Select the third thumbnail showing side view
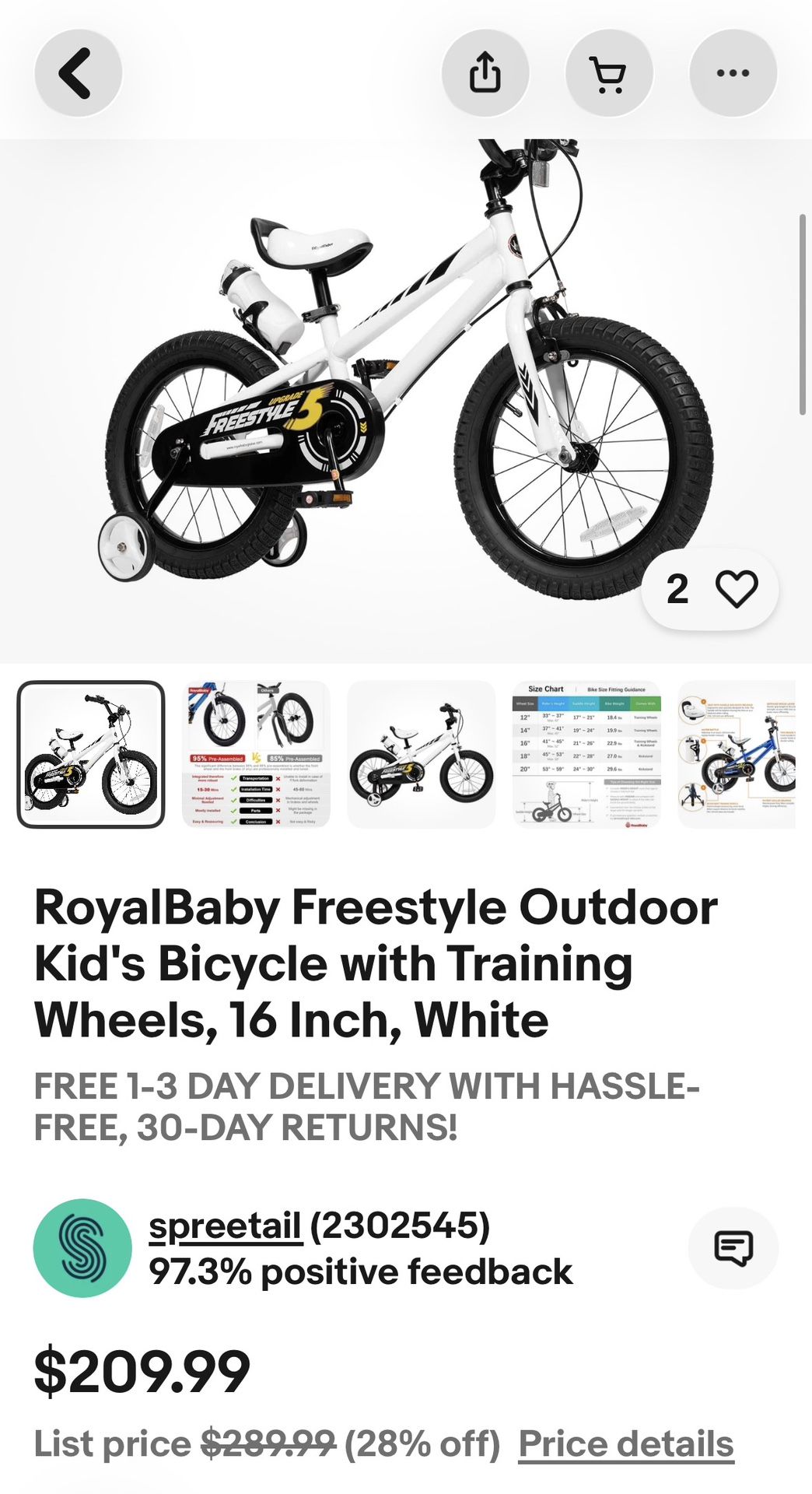Screen dimensions: 812x1494 421,754
